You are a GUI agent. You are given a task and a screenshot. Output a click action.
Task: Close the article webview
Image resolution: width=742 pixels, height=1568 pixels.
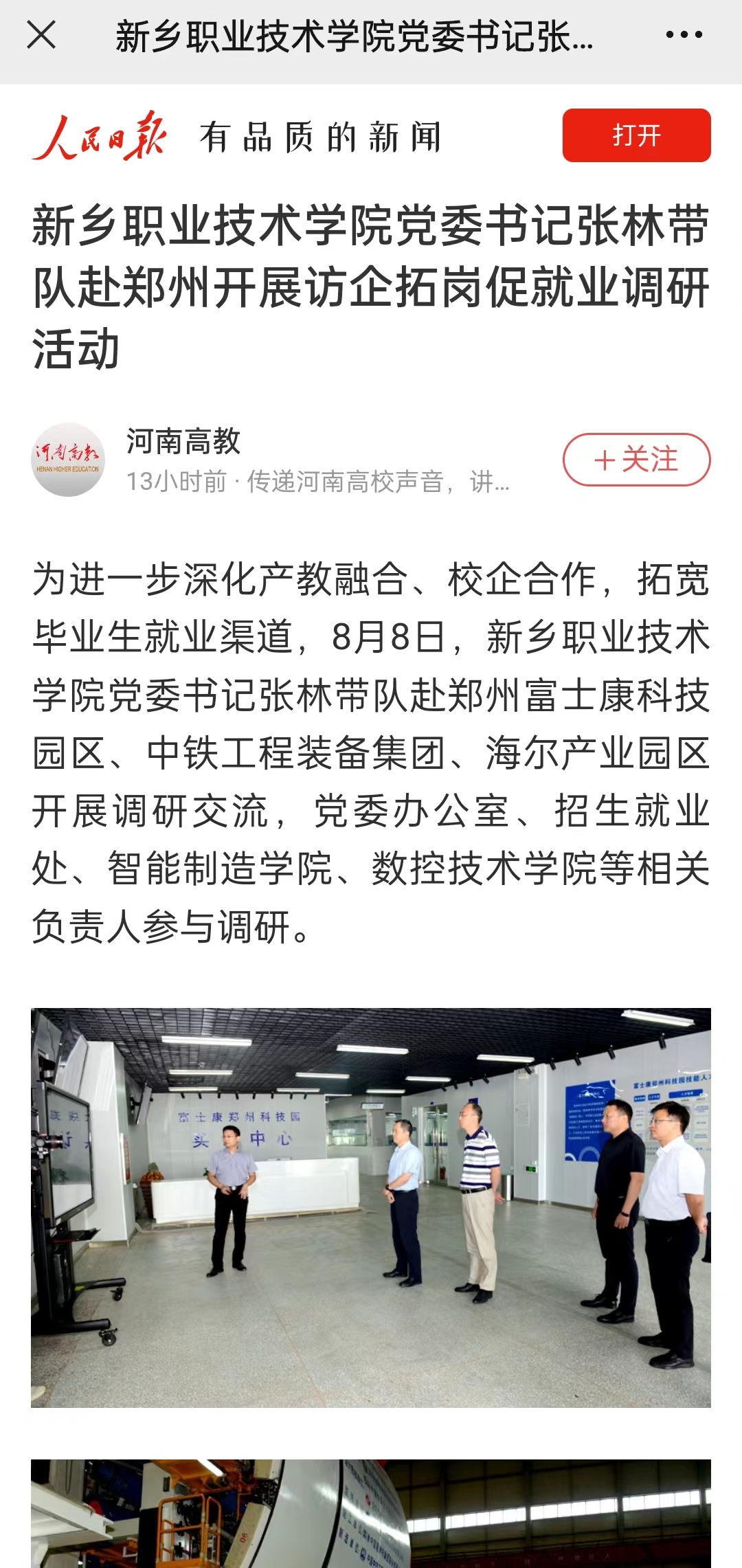coord(41,34)
